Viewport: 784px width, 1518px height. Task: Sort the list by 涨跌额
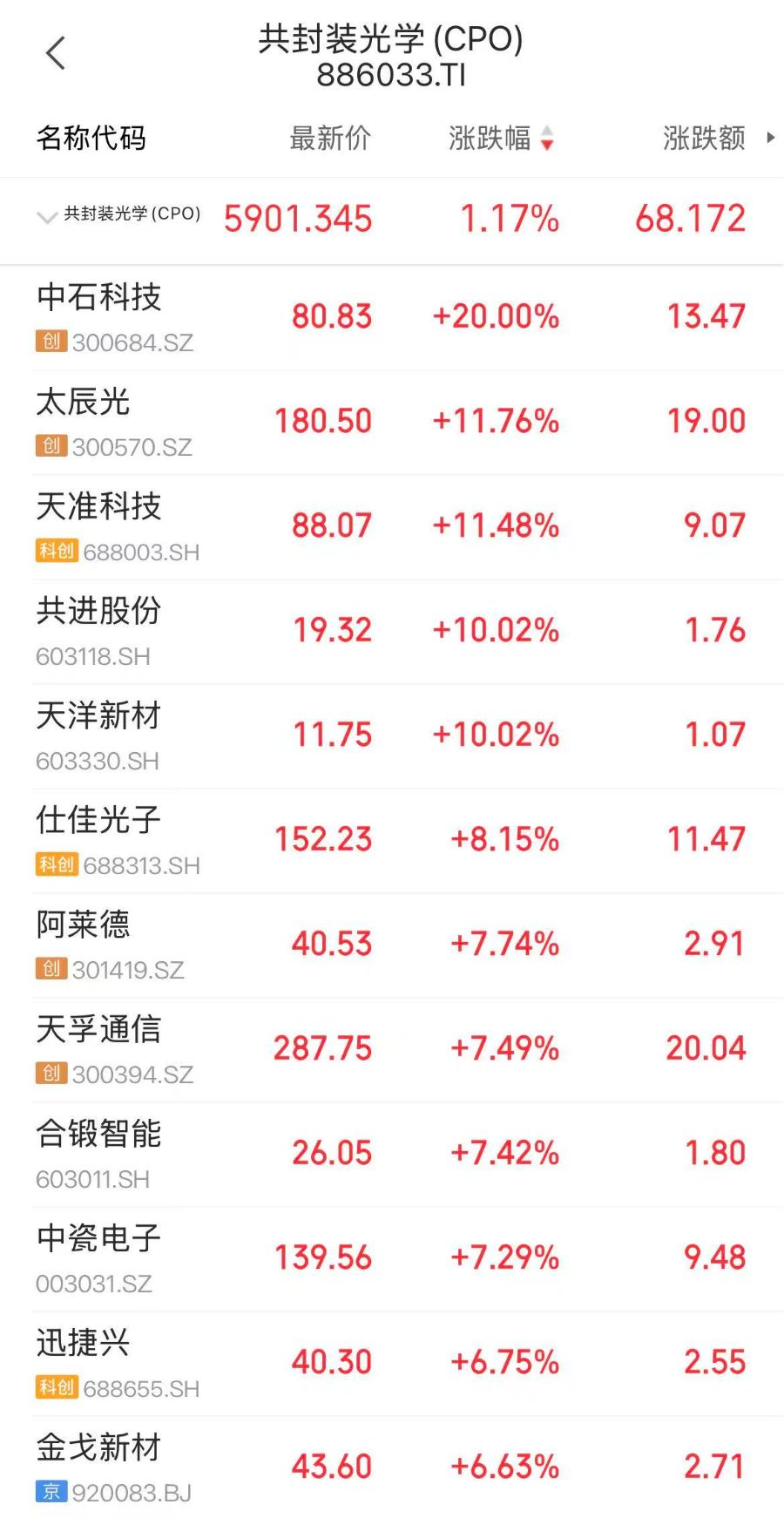click(x=704, y=138)
